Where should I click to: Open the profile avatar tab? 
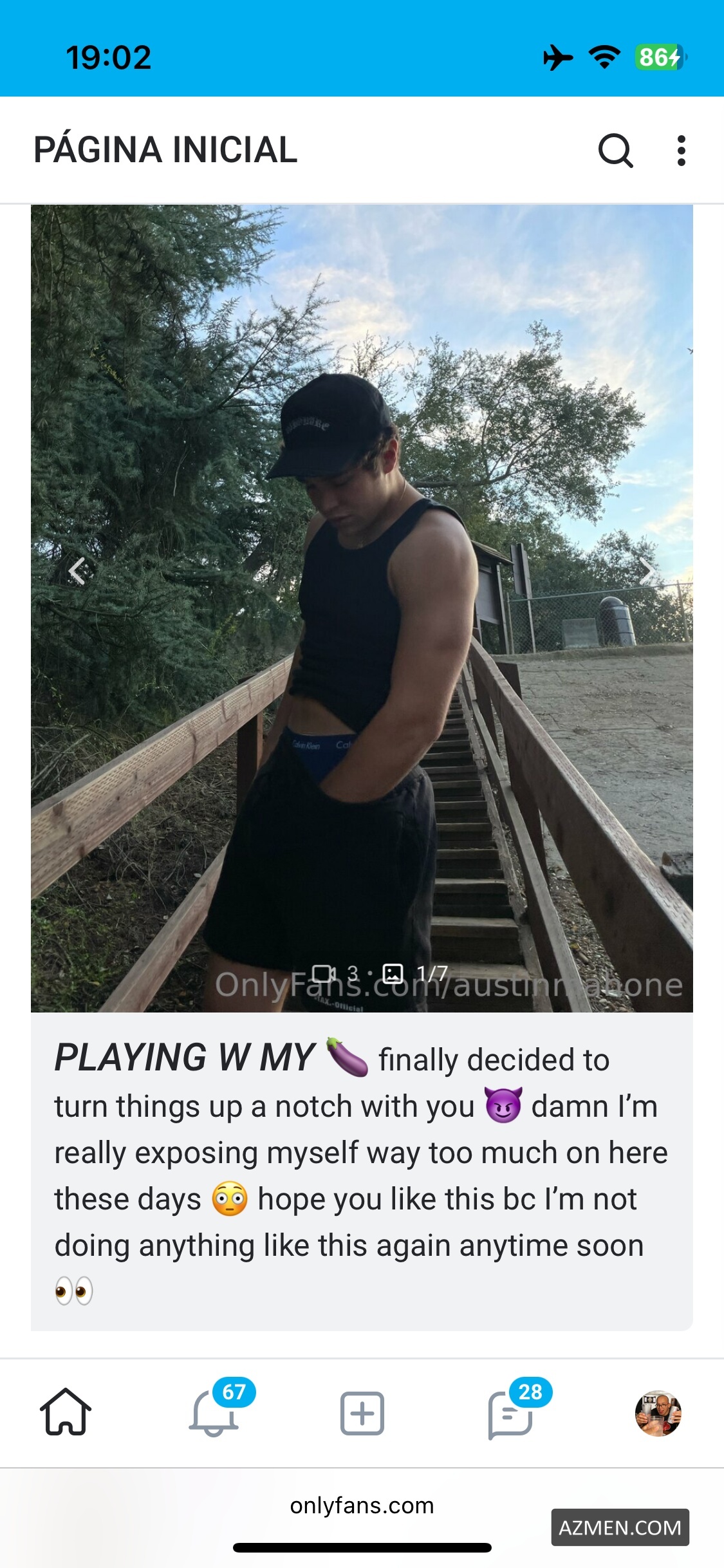[x=658, y=1413]
